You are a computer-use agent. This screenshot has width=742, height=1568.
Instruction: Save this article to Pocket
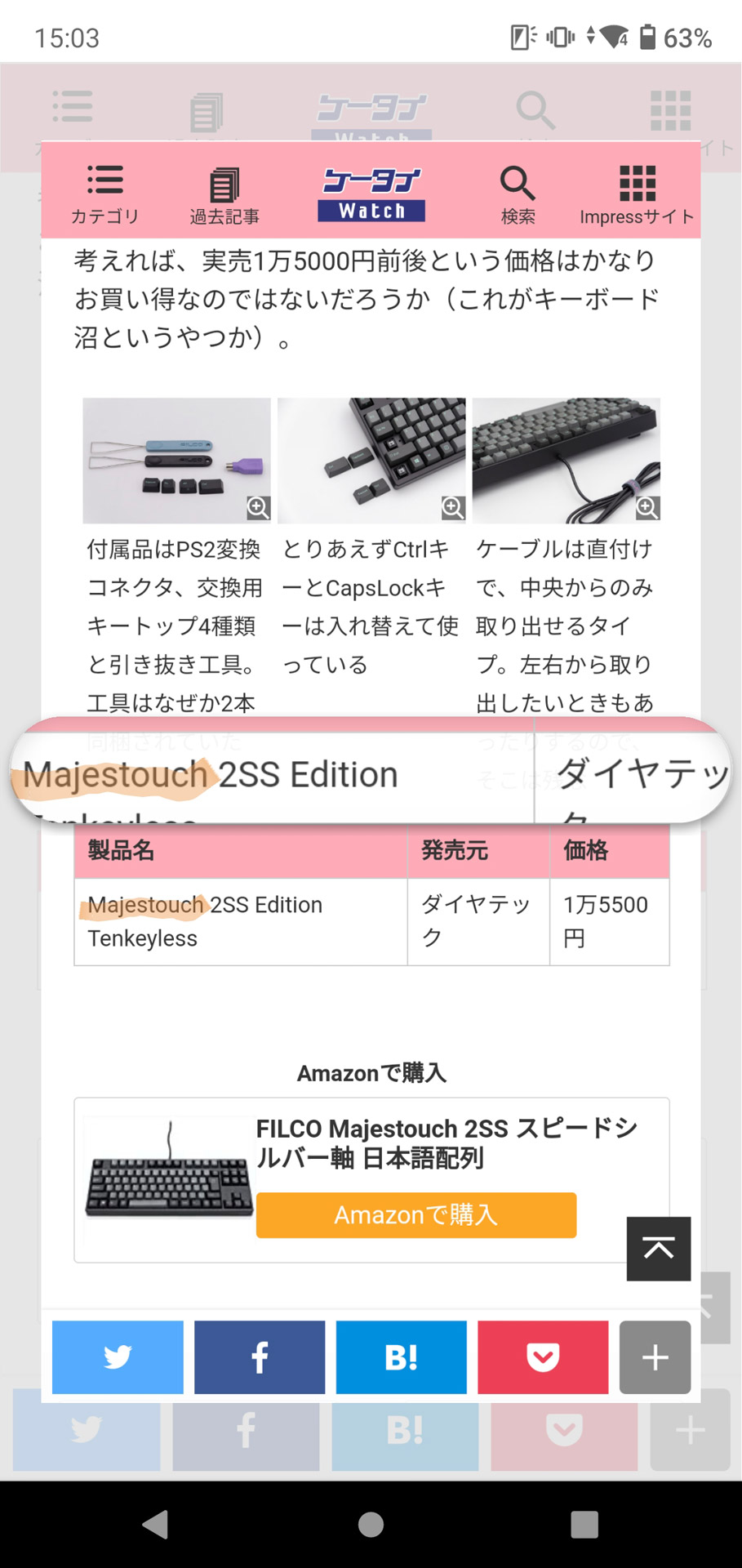point(543,1356)
